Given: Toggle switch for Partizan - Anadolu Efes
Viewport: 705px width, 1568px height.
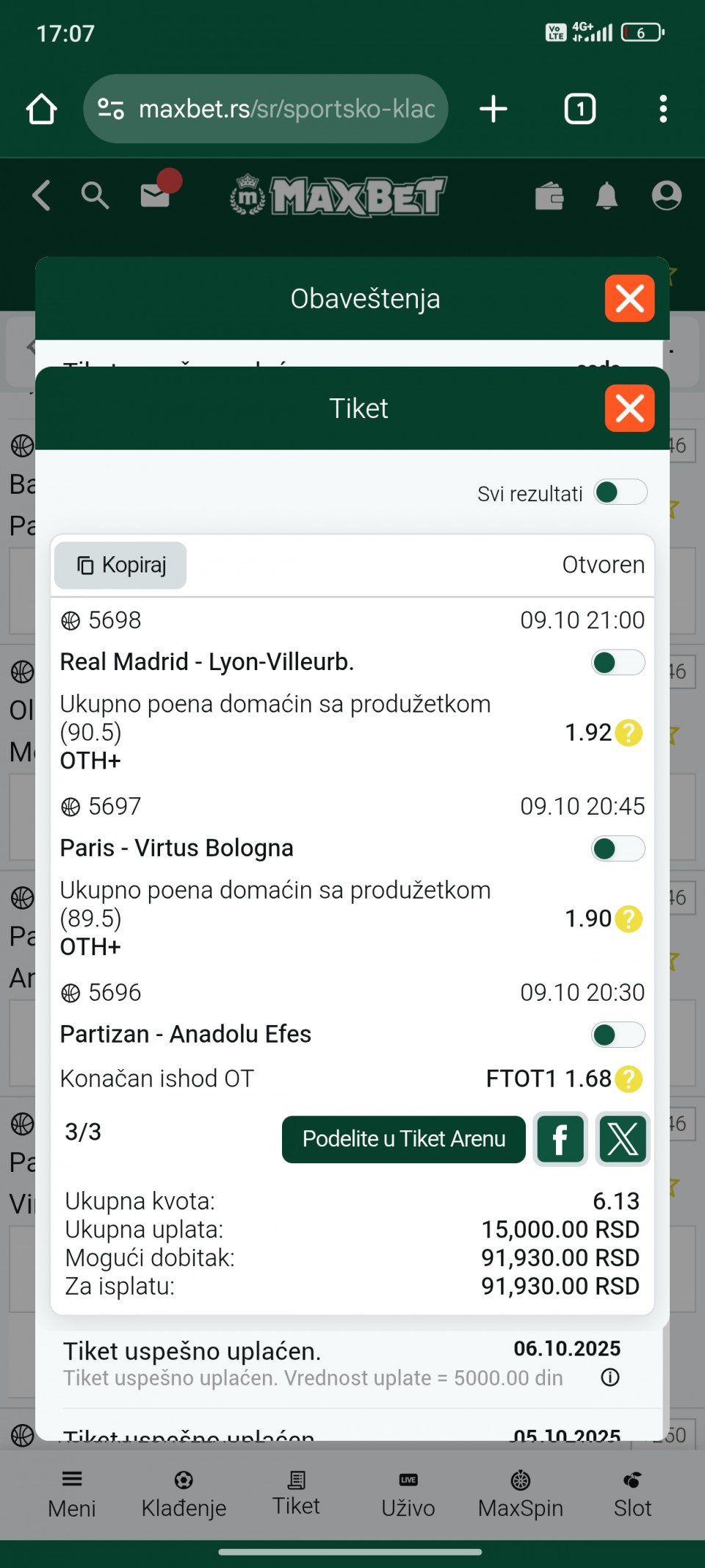Looking at the screenshot, I should coord(618,1035).
